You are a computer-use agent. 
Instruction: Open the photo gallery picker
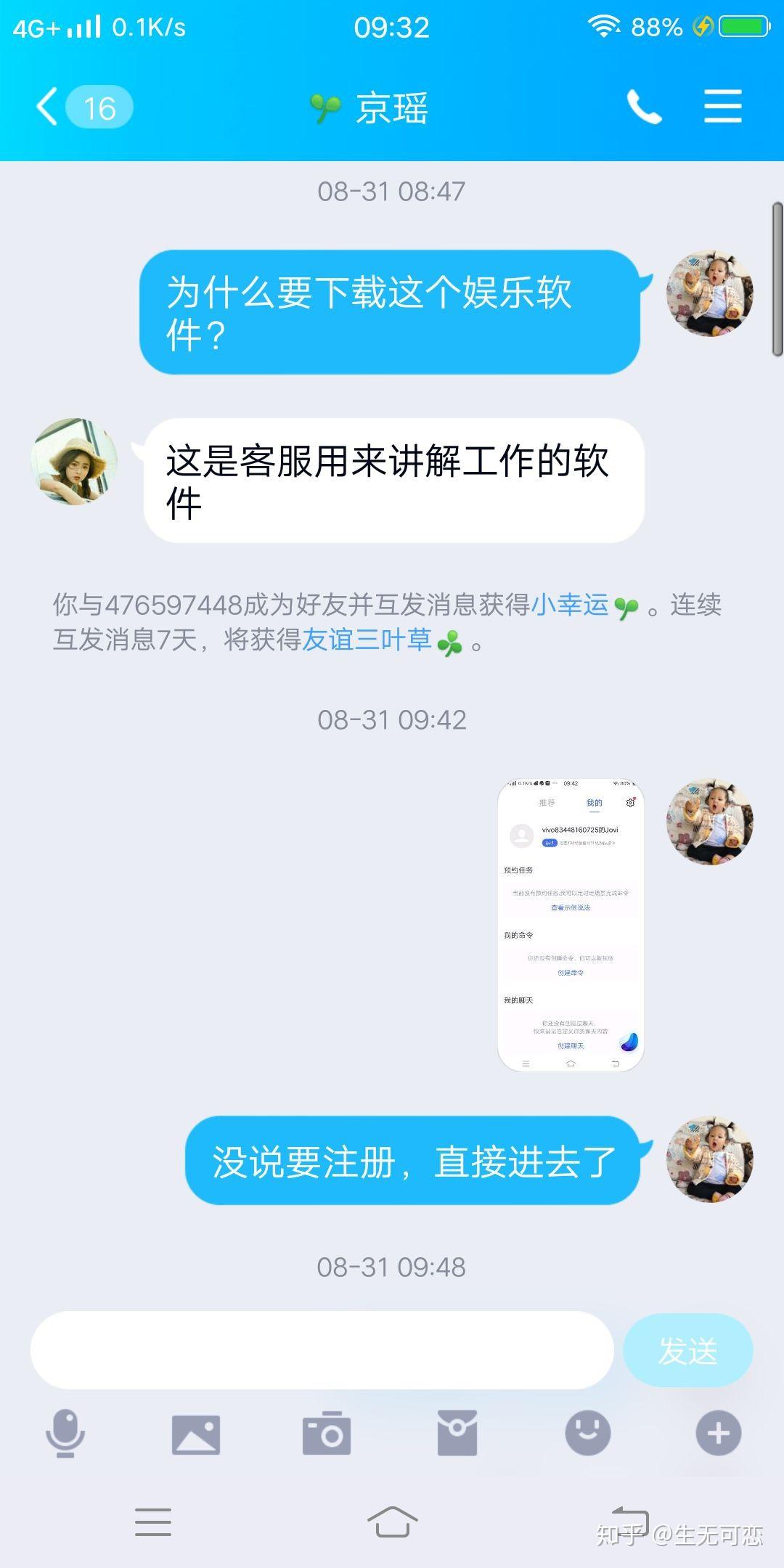[196, 1434]
